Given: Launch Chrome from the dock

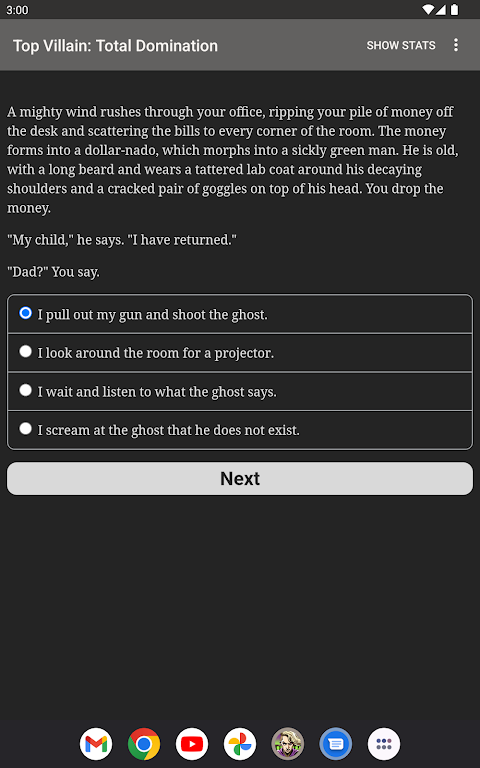Looking at the screenshot, I should click(x=144, y=744).
